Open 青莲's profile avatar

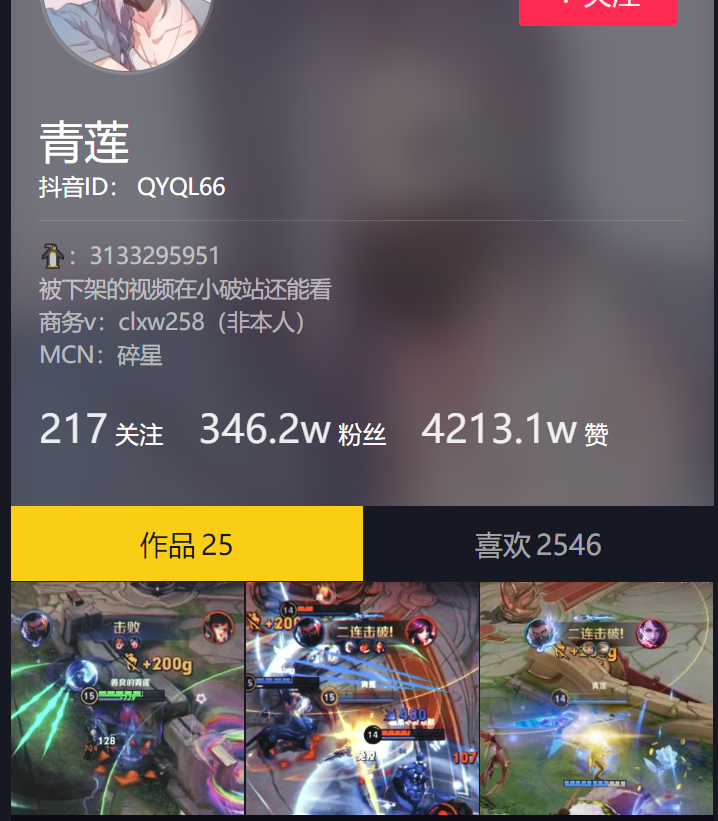pyautogui.click(x=127, y=28)
